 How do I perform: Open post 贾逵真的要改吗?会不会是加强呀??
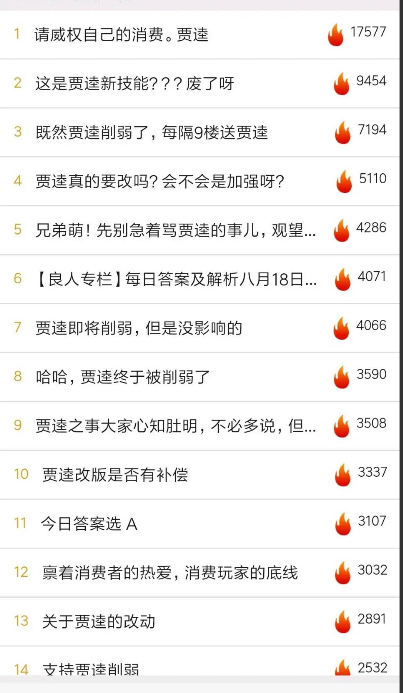[x=199, y=181]
